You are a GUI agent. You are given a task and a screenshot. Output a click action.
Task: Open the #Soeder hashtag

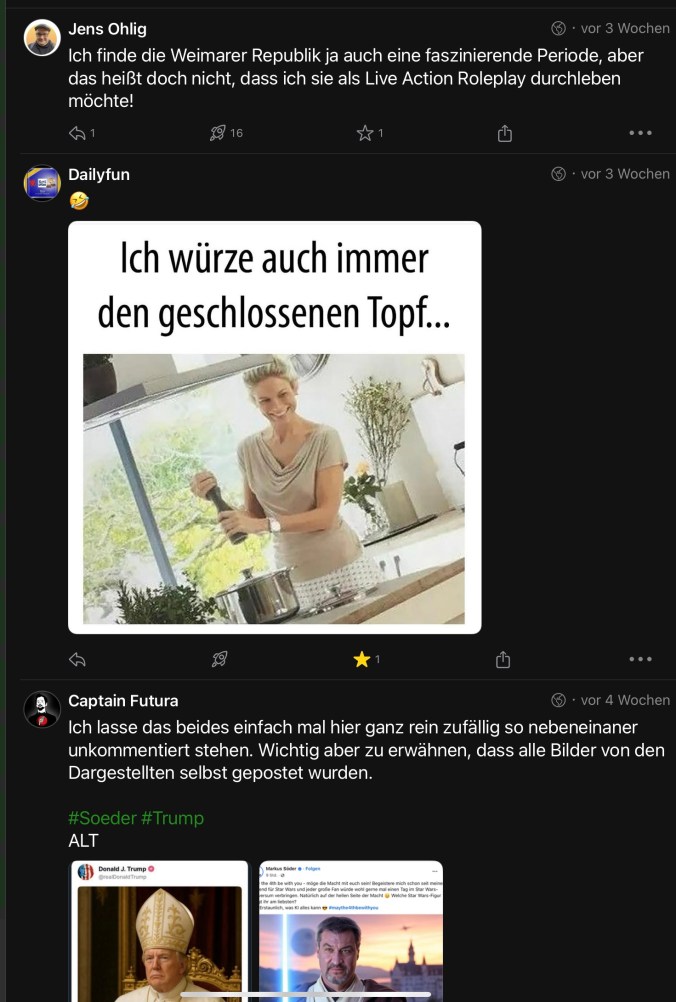[x=102, y=818]
